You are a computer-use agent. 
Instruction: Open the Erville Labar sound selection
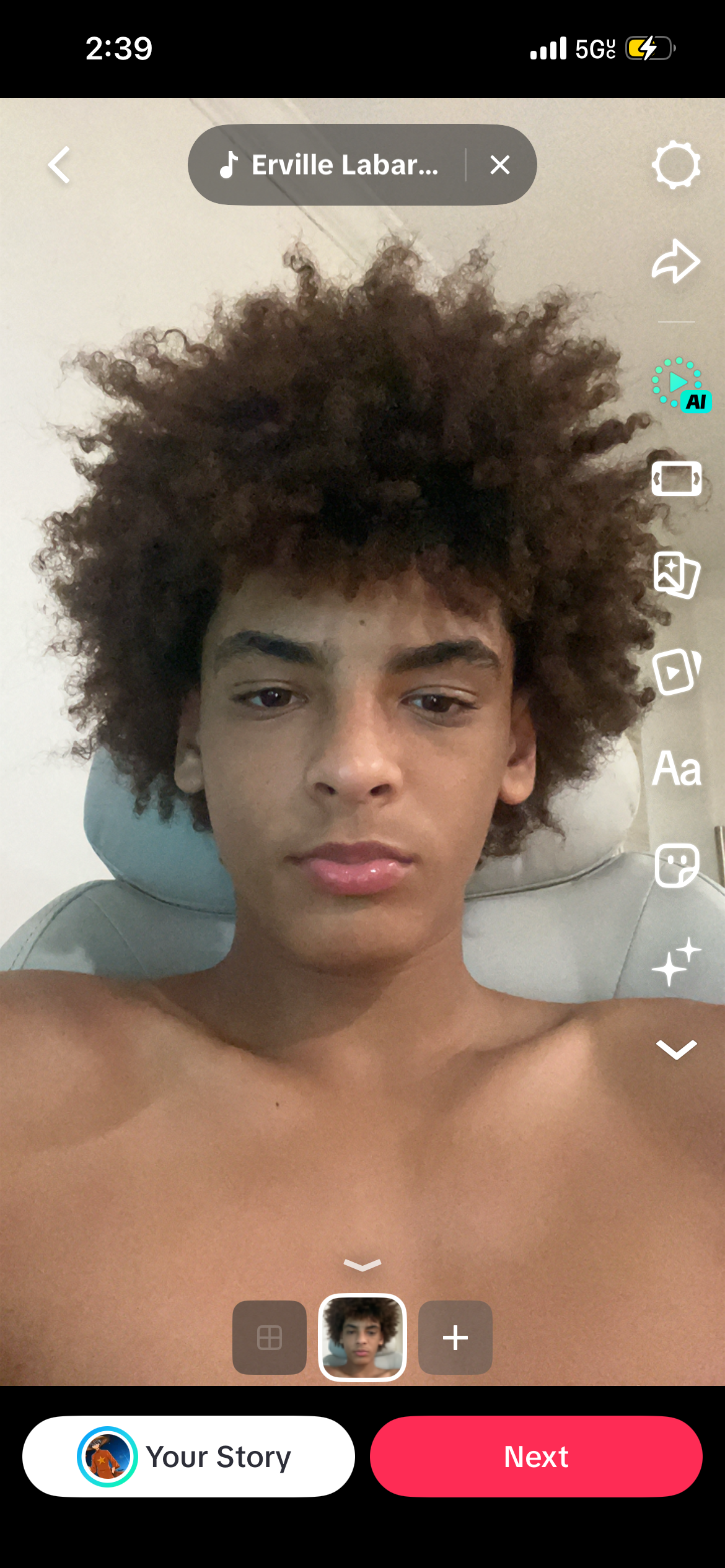tap(328, 165)
